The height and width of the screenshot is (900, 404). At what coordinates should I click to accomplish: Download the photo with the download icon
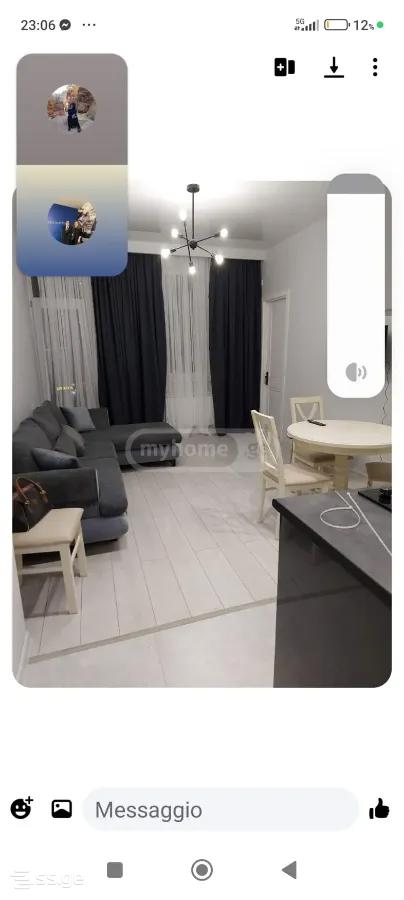click(x=333, y=67)
